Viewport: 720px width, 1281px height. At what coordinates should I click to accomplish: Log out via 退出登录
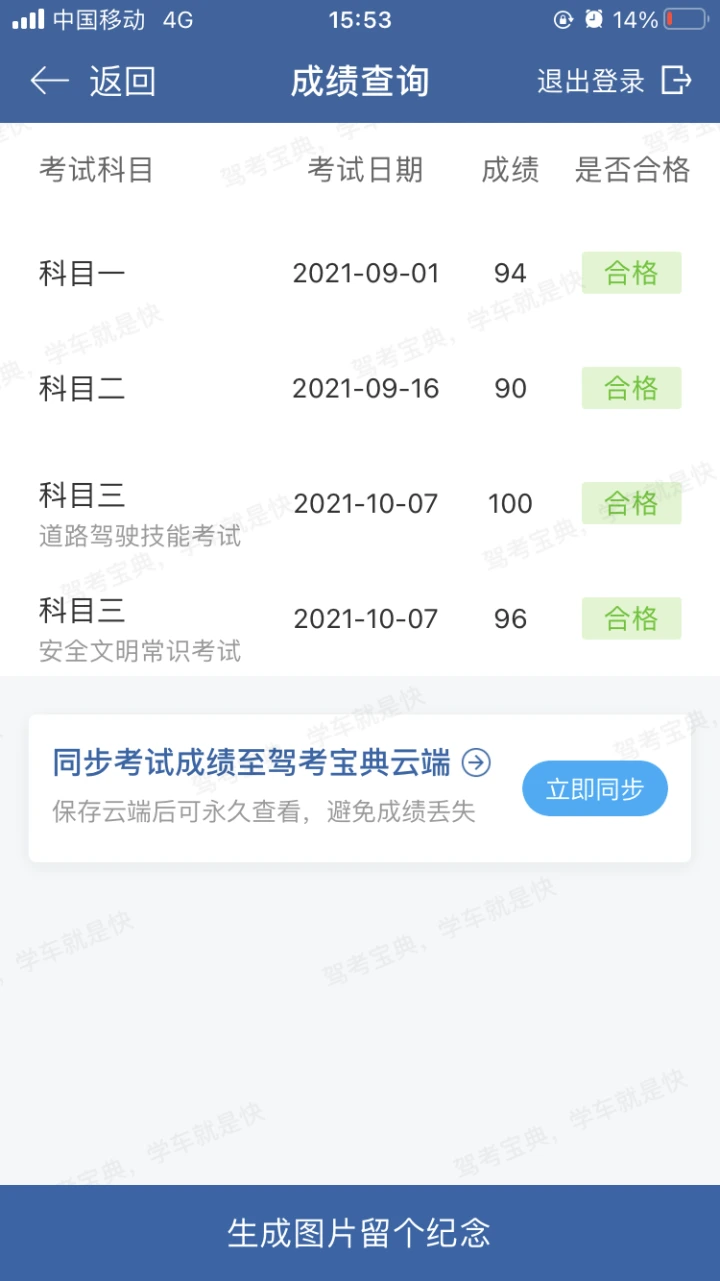pyautogui.click(x=614, y=81)
